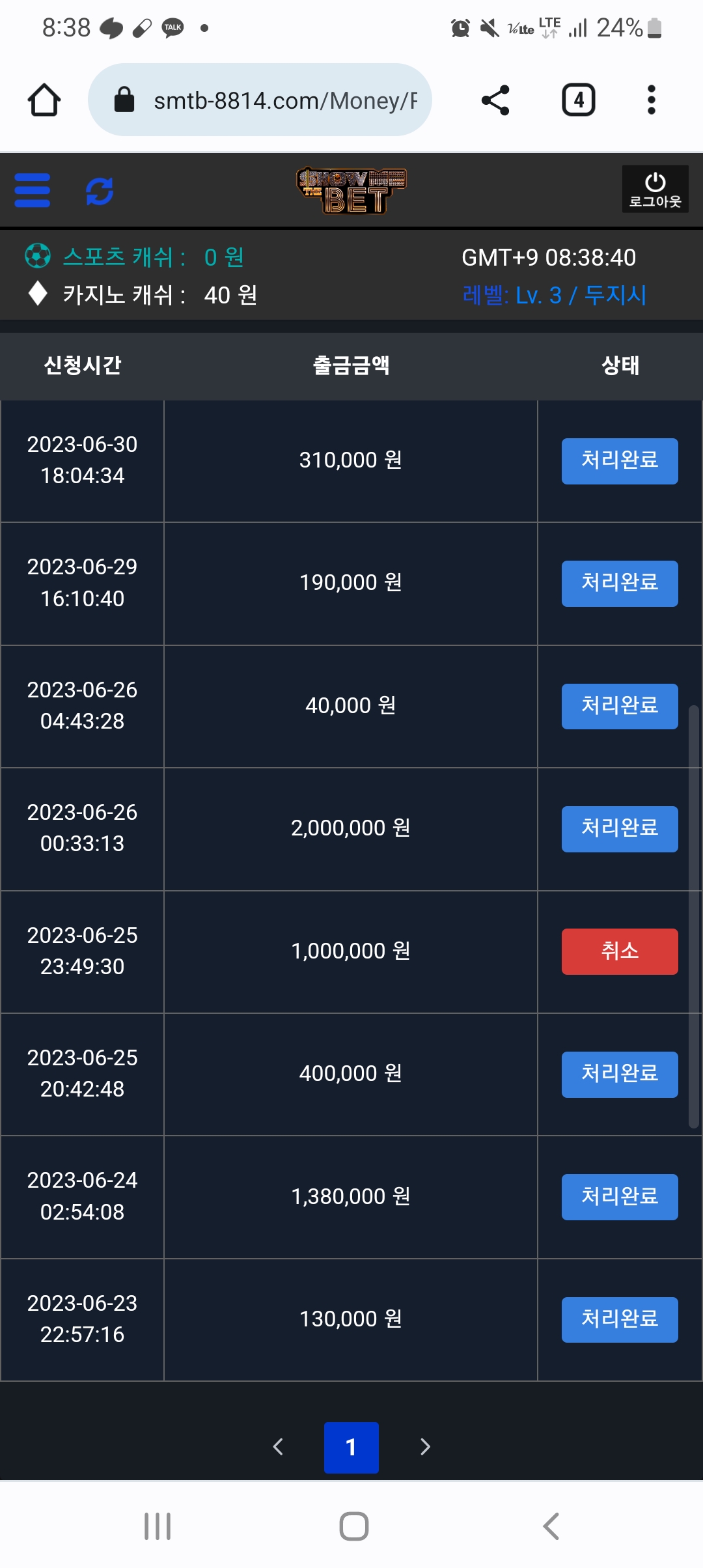Open the browser overflow menu
703x1568 pixels.
[x=651, y=100]
